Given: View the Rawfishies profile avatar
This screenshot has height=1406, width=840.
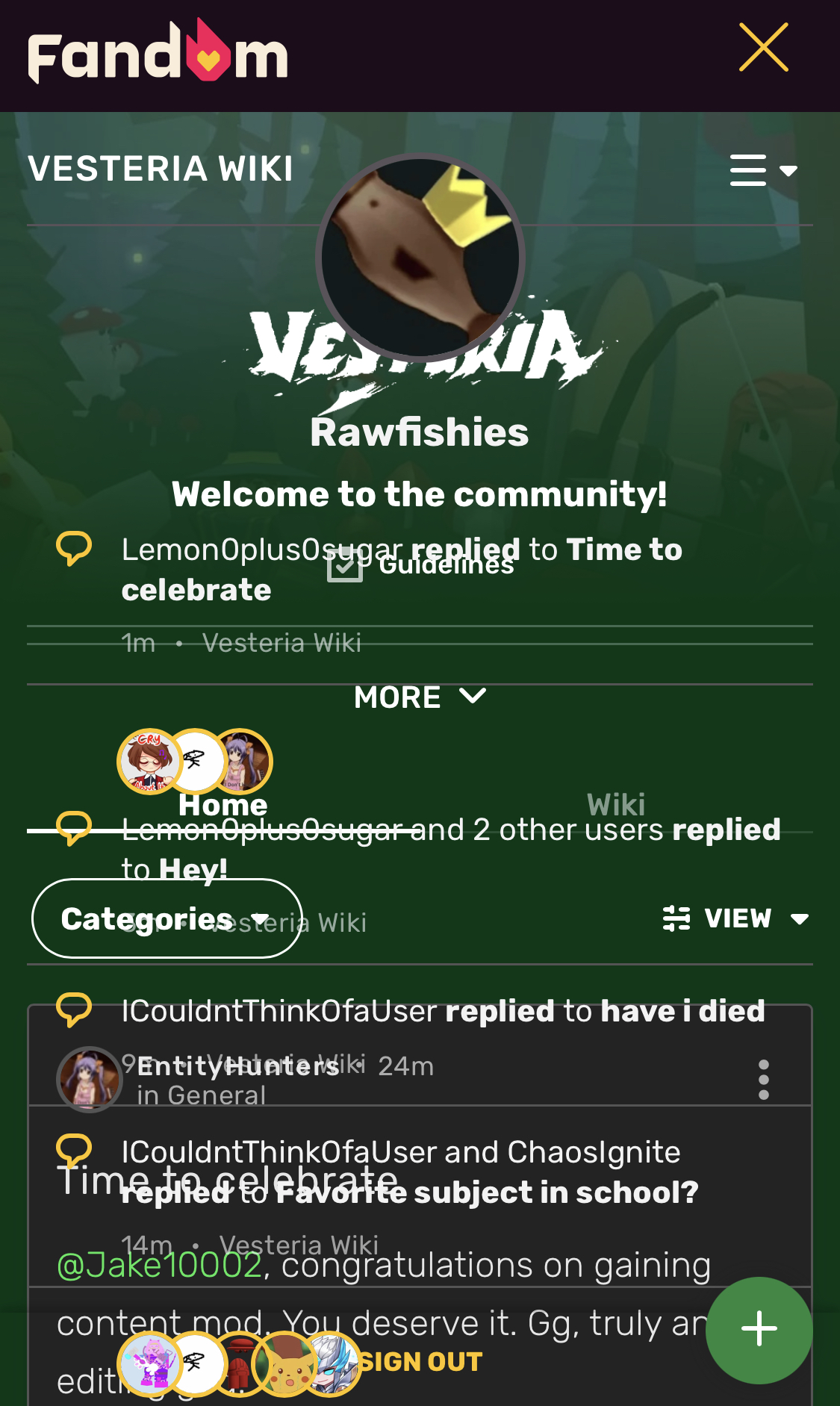Looking at the screenshot, I should click(420, 258).
